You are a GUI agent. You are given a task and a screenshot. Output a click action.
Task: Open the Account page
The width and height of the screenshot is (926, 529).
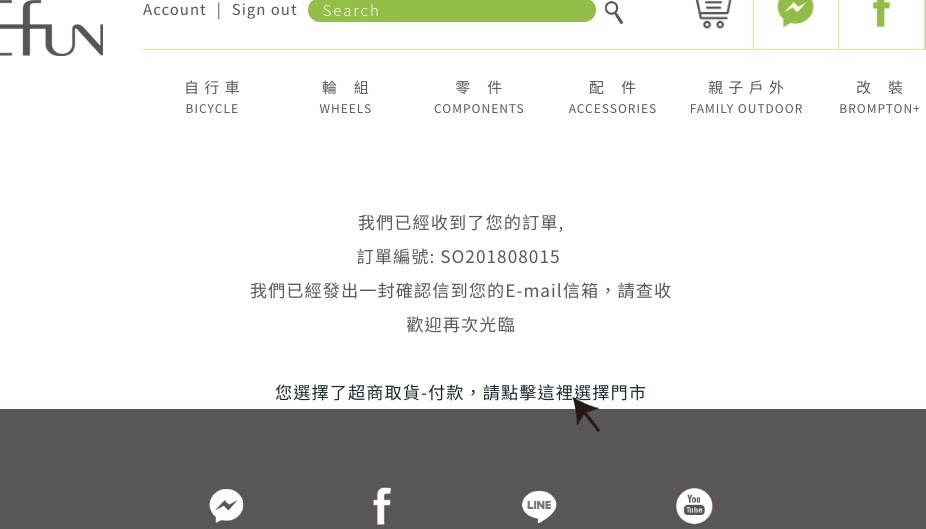174,10
